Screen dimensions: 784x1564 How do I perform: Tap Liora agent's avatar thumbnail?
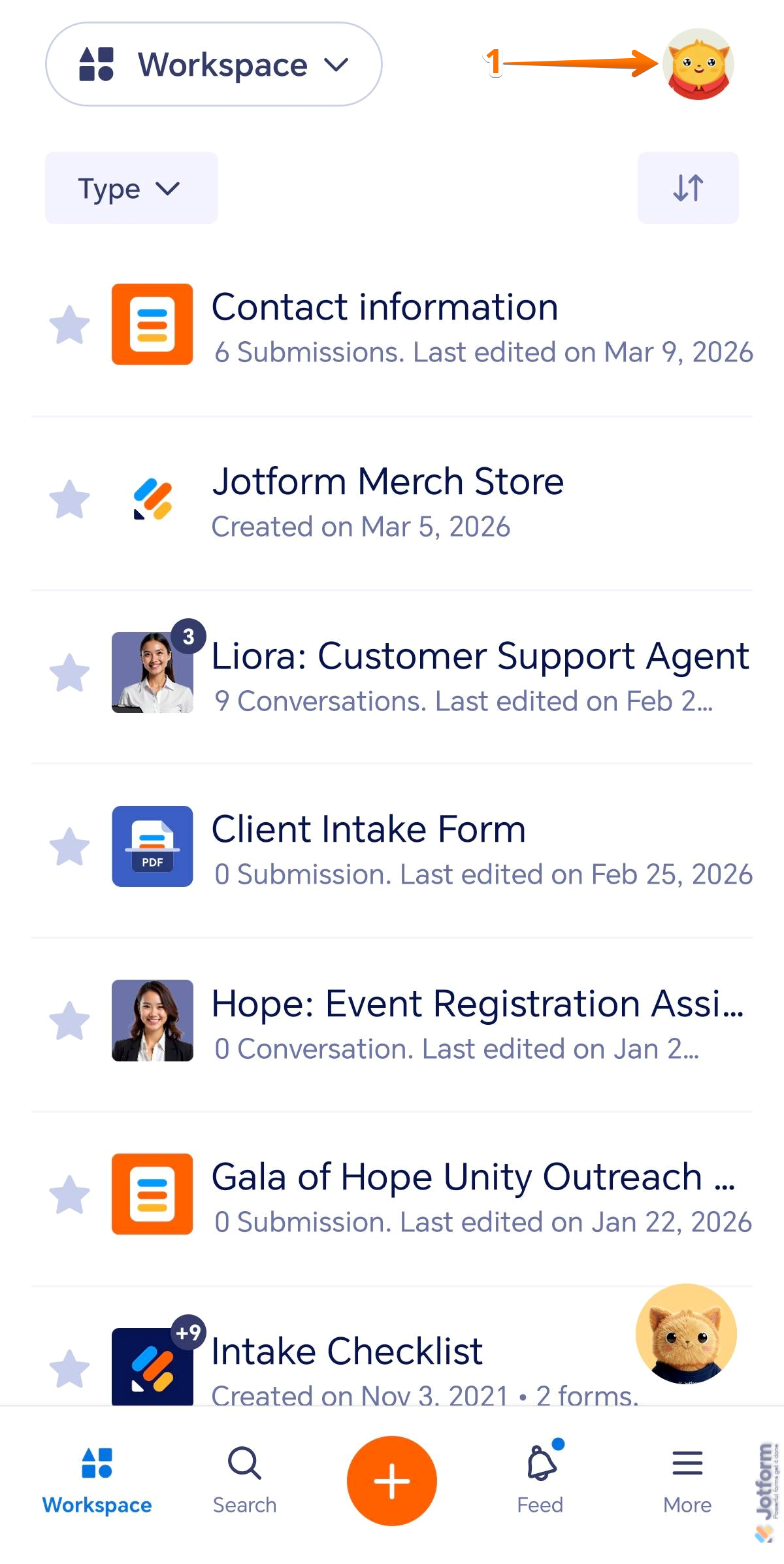click(152, 672)
